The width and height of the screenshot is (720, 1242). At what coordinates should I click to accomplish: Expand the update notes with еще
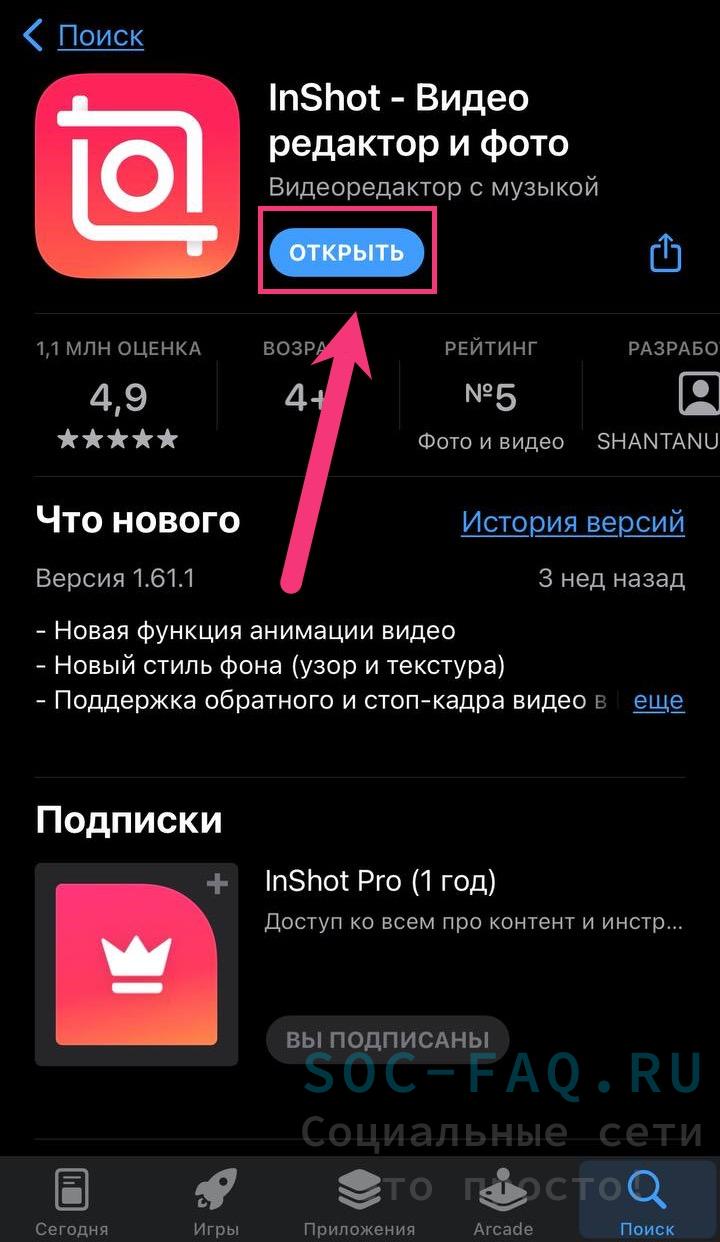[x=658, y=700]
